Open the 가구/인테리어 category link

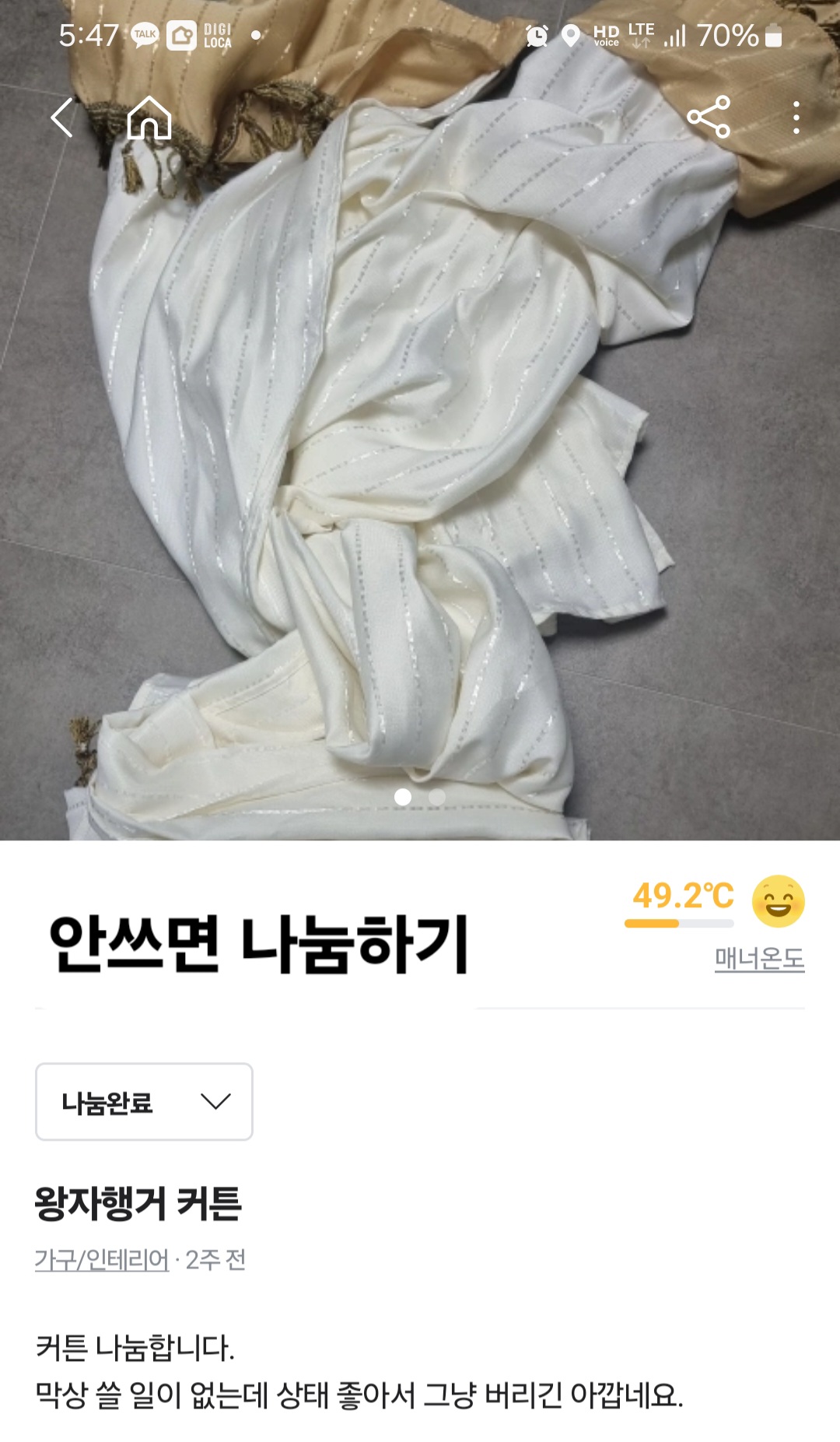[x=102, y=1259]
